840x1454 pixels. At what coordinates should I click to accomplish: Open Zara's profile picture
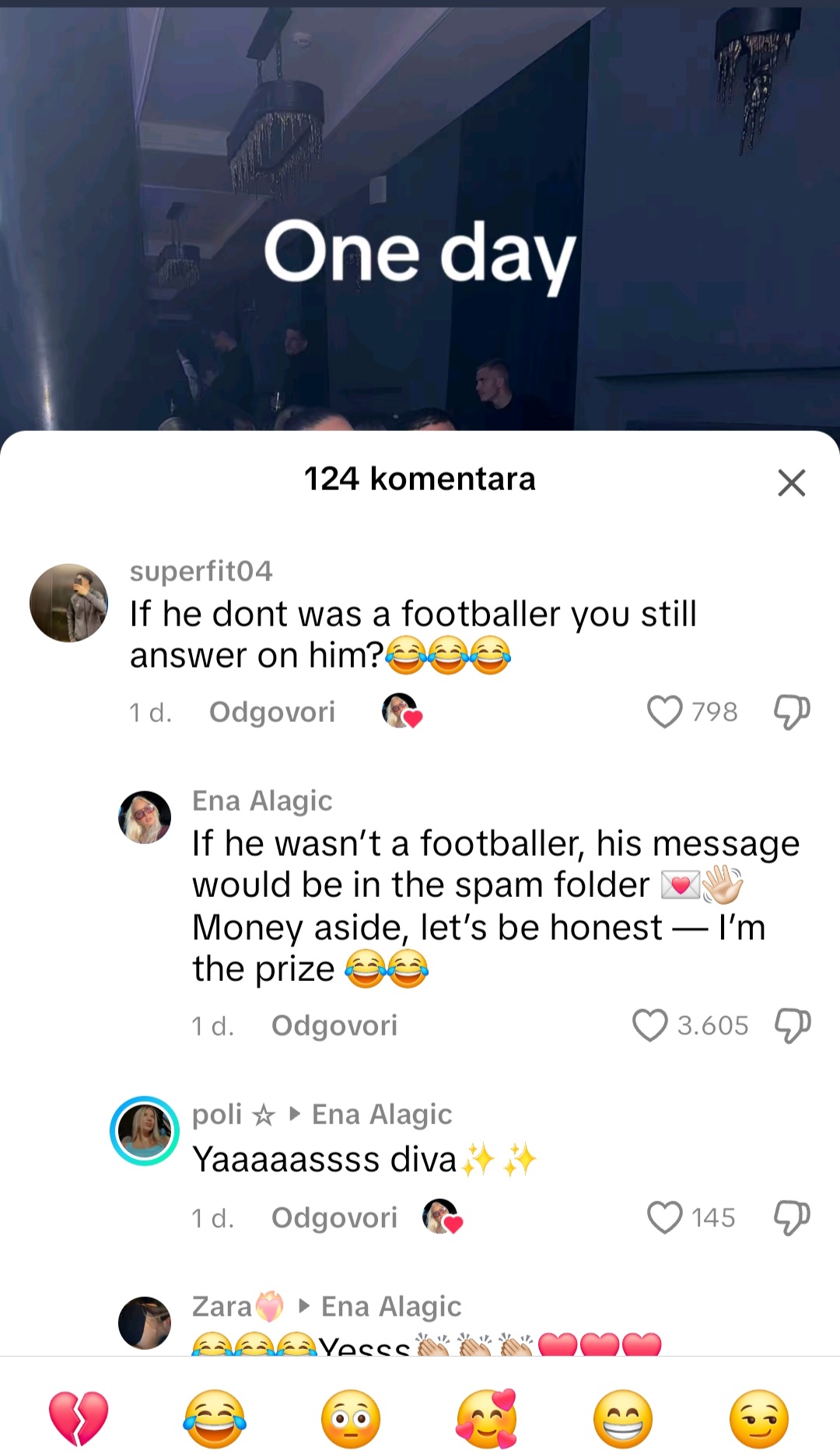145,1322
